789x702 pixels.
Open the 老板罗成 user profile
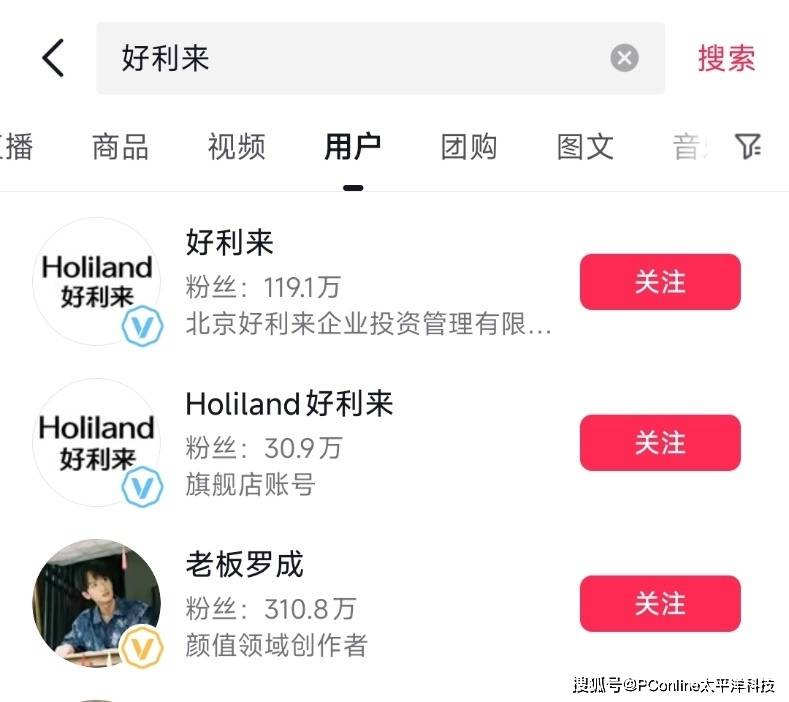click(244, 565)
